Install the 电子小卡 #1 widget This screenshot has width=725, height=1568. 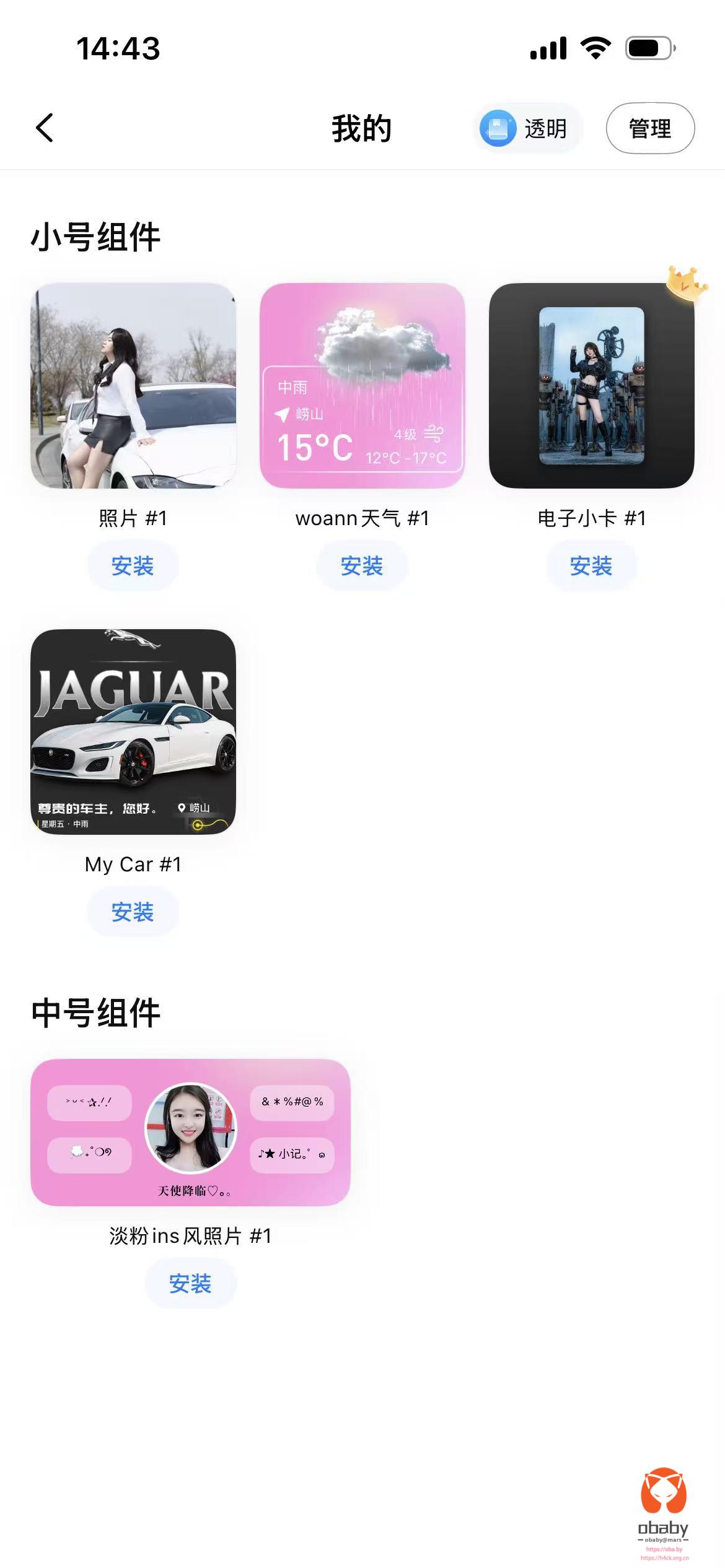(591, 565)
